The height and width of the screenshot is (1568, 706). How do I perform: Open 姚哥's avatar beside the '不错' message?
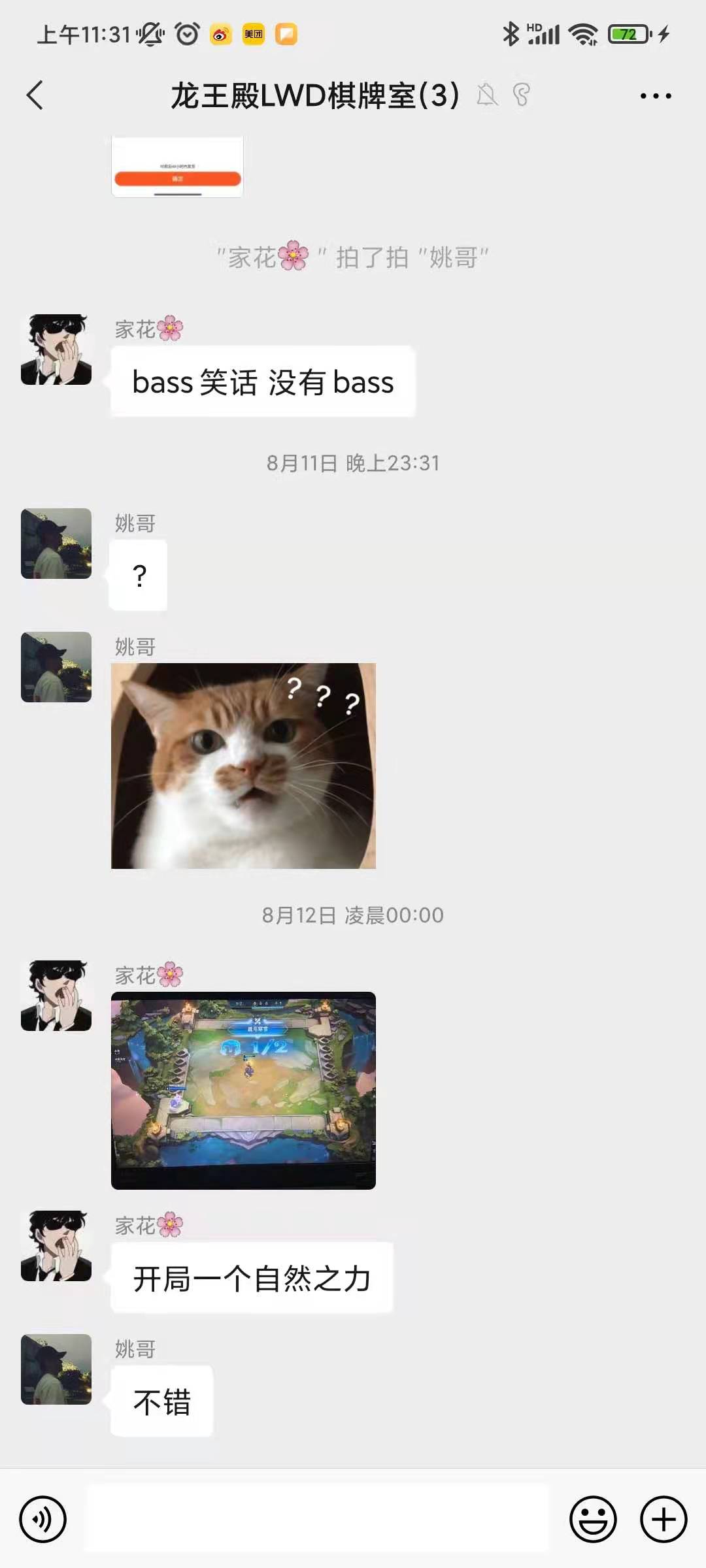56,1369
